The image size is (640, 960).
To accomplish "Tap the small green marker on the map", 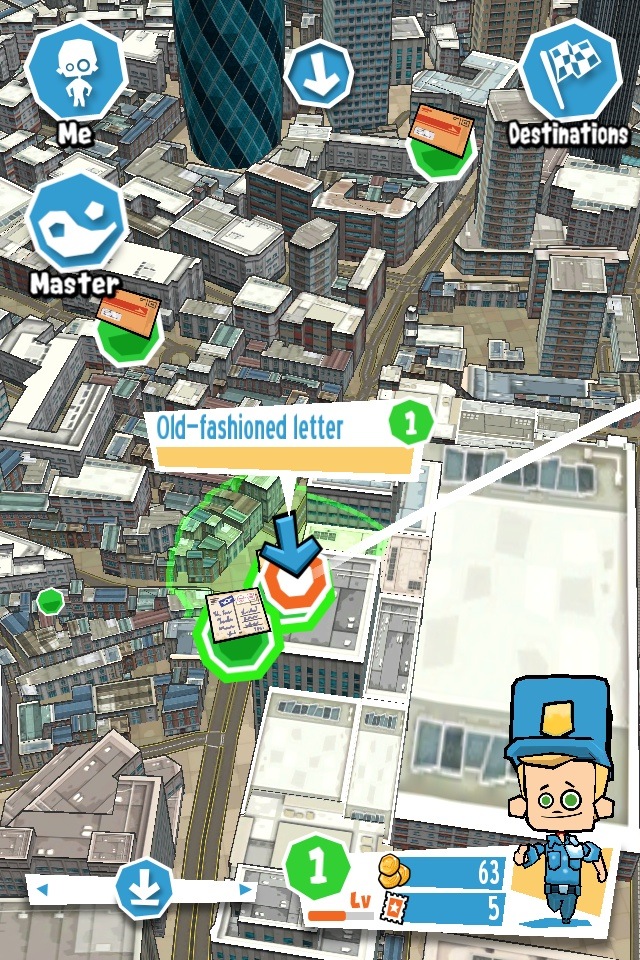I will coord(50,601).
